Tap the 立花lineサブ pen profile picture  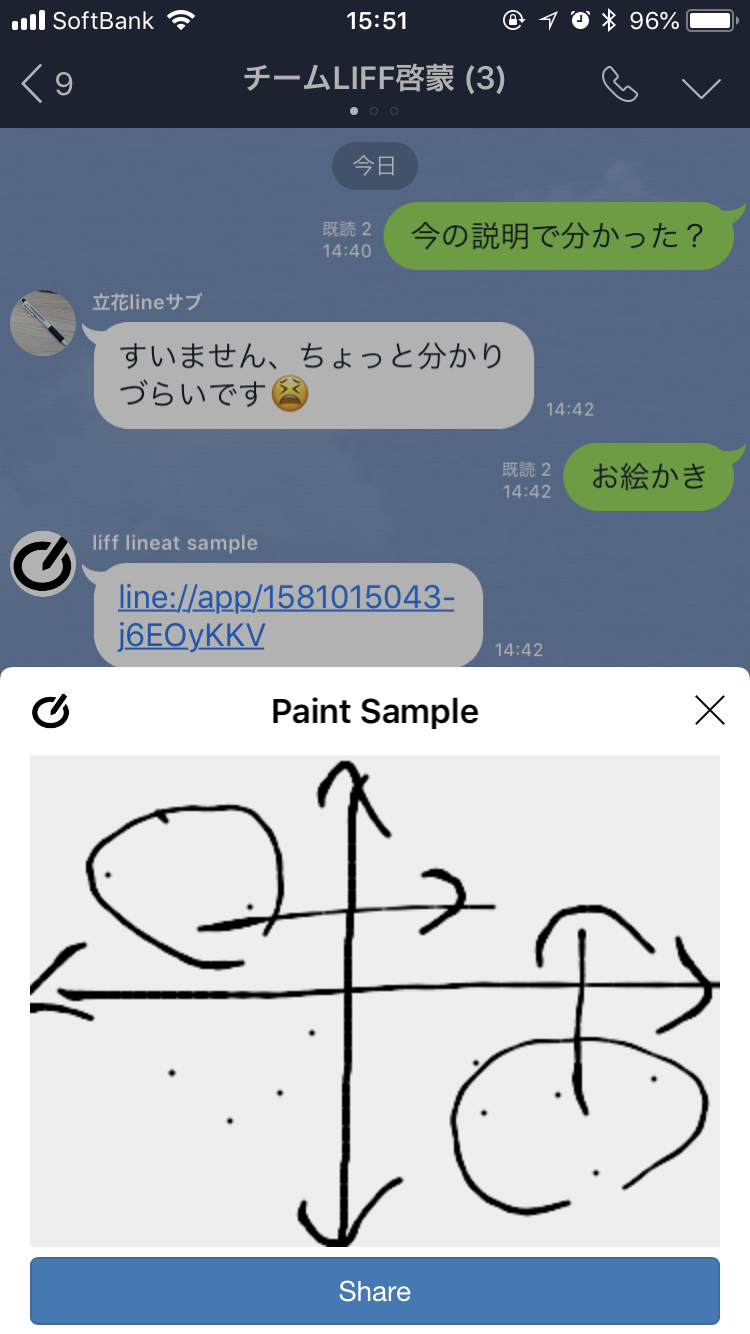[x=42, y=323]
